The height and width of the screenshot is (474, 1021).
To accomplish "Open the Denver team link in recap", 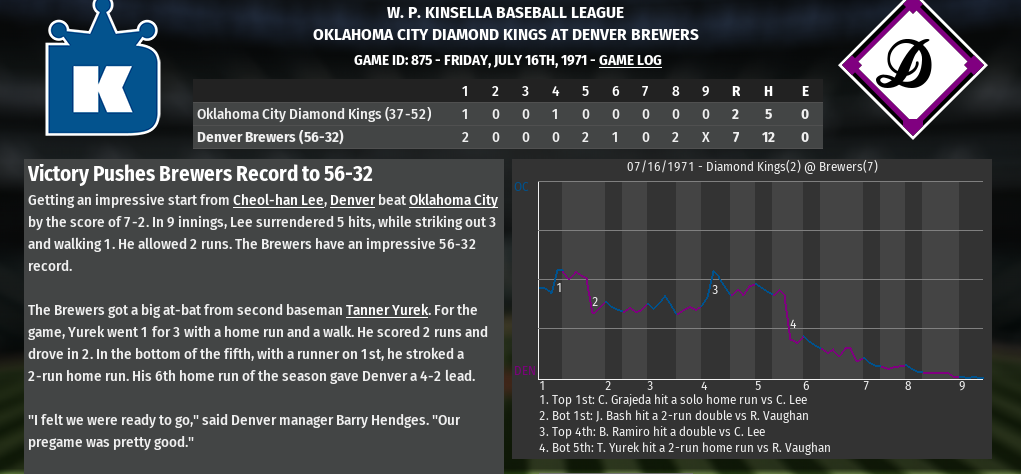I will pos(353,199).
